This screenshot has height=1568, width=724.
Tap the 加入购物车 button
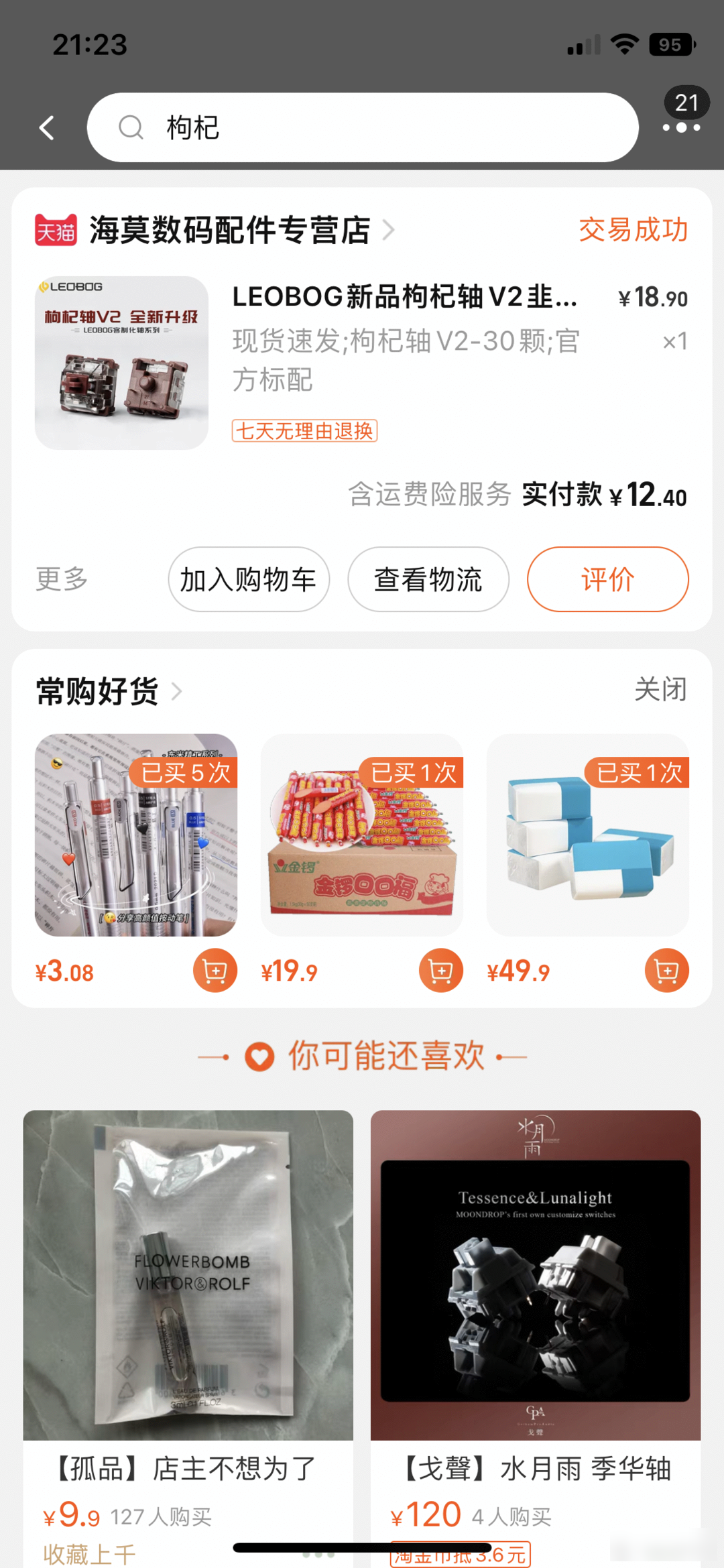[249, 579]
